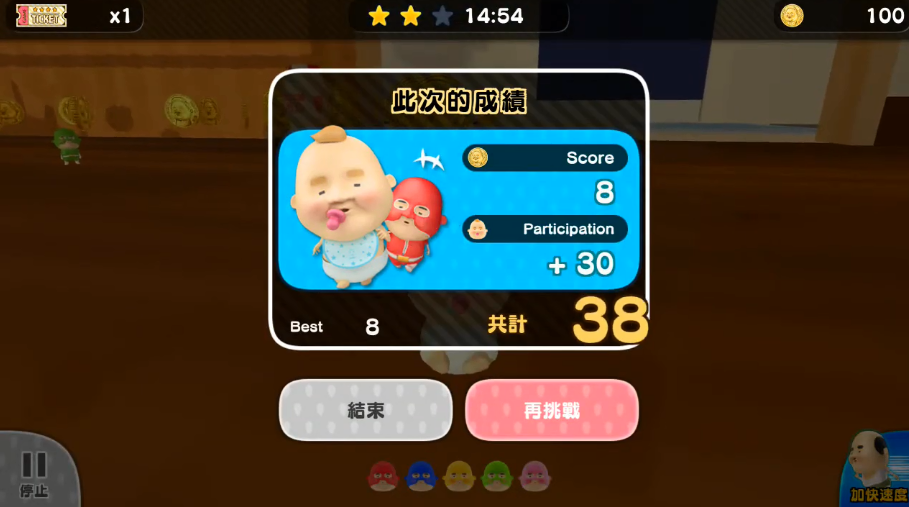The width and height of the screenshot is (909, 507).
Task: Tap 再挑戰 to retry the challenge
Action: (x=552, y=410)
